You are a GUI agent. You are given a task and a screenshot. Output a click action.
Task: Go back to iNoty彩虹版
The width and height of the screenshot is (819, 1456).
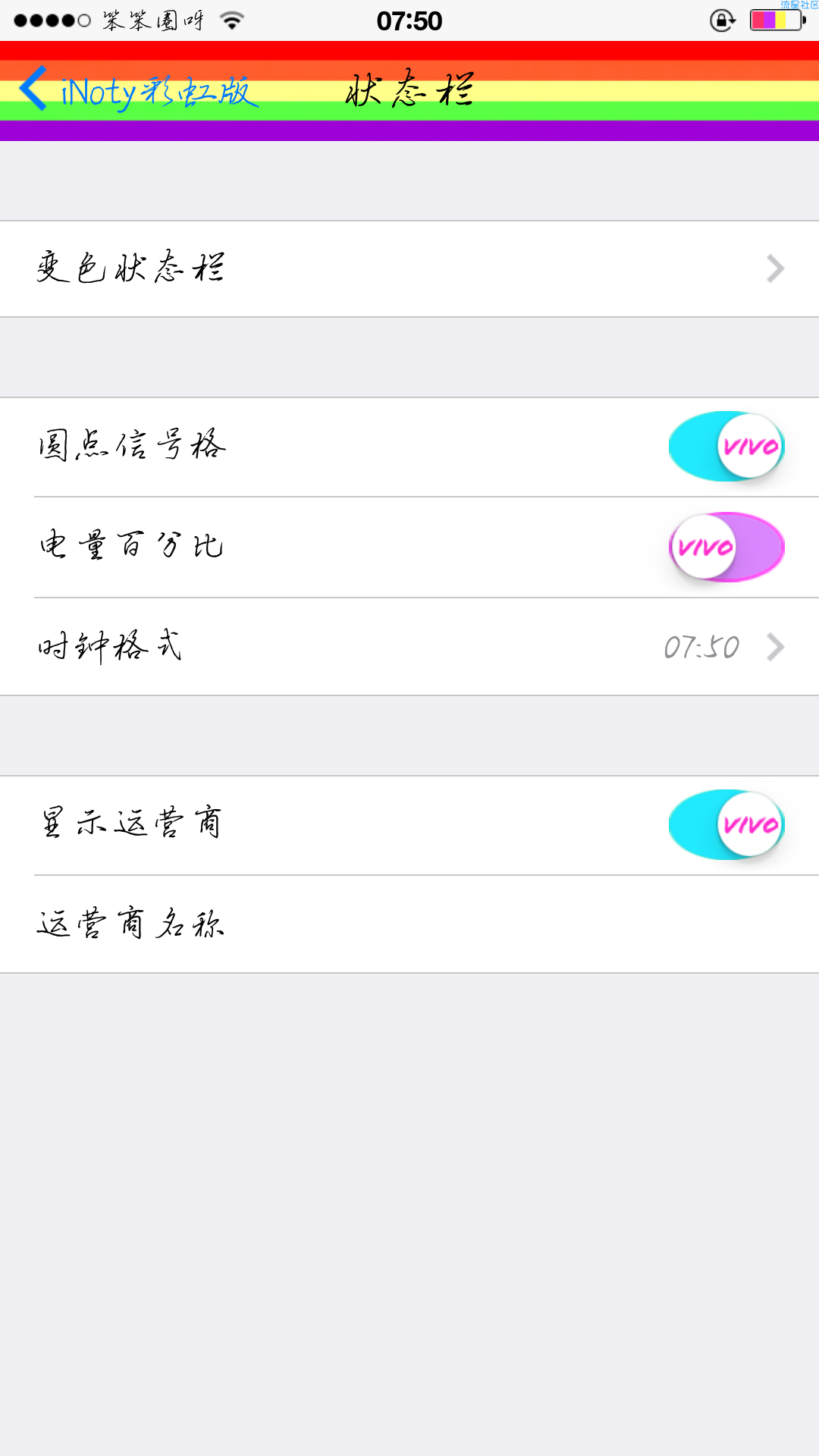[139, 91]
